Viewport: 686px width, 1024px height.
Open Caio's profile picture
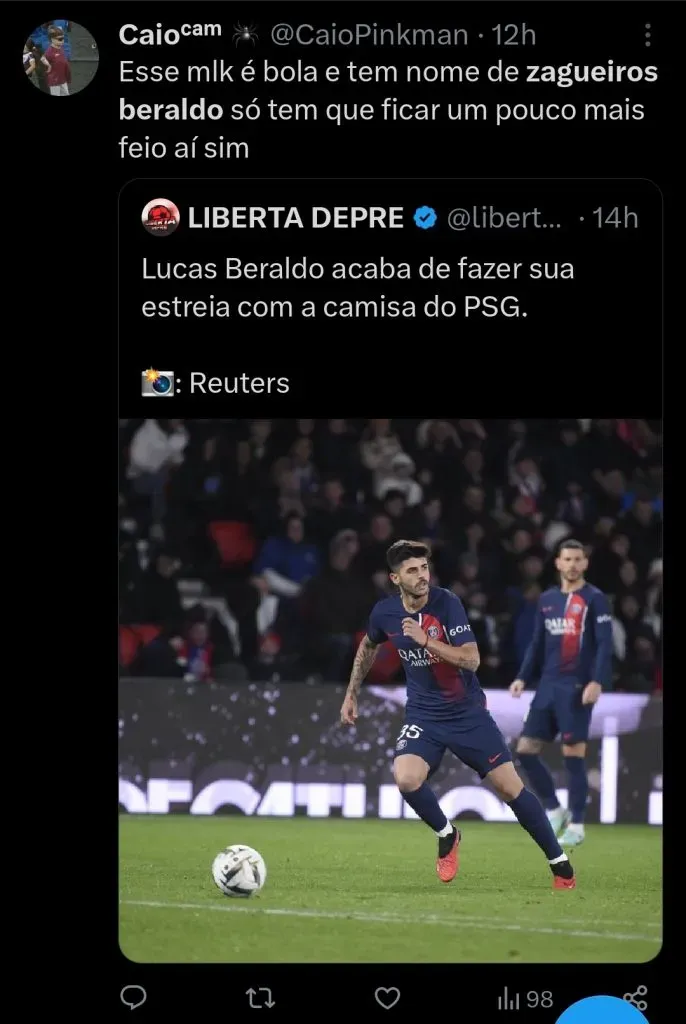click(x=60, y=58)
